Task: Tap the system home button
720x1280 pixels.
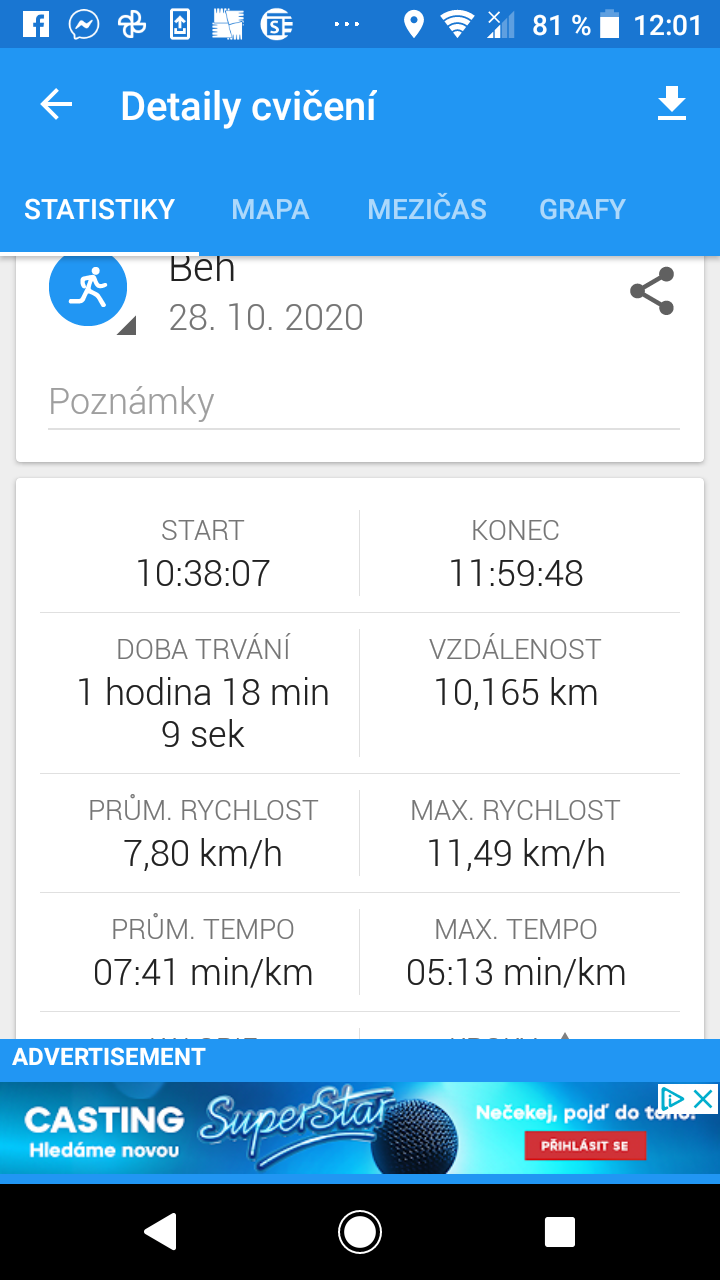Action: tap(360, 1232)
